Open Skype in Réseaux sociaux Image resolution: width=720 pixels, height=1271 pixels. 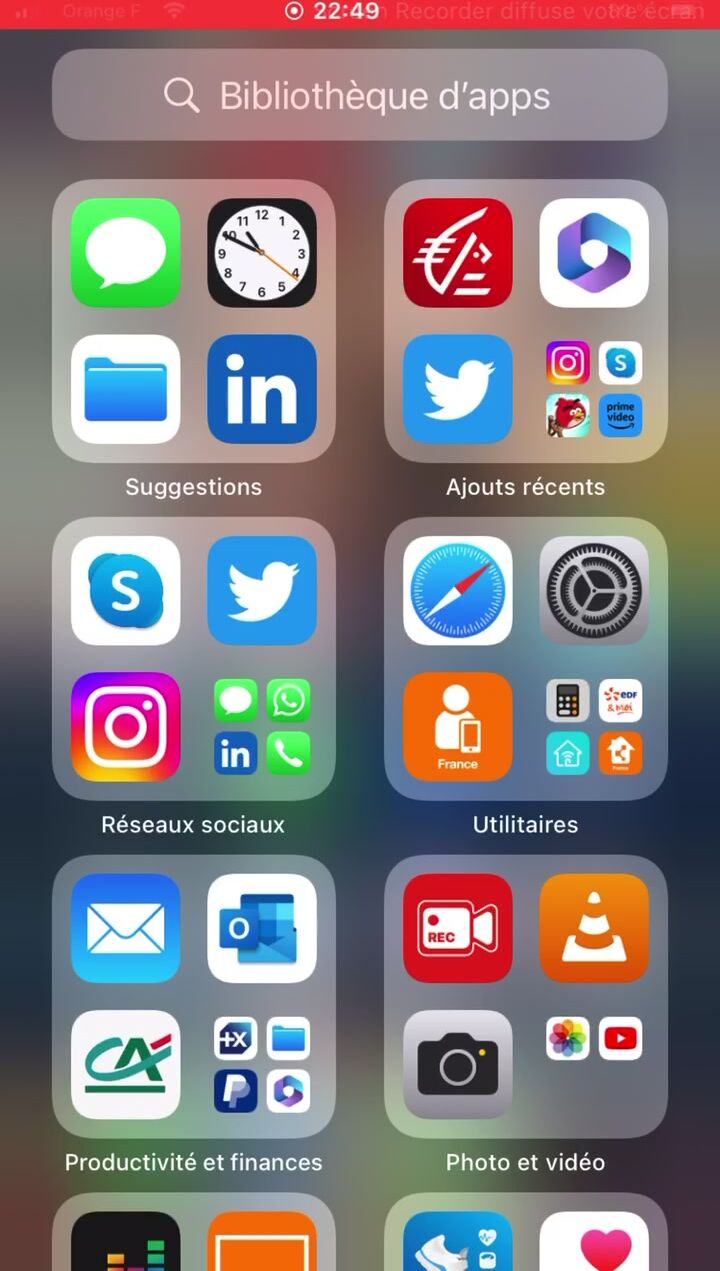click(x=126, y=590)
